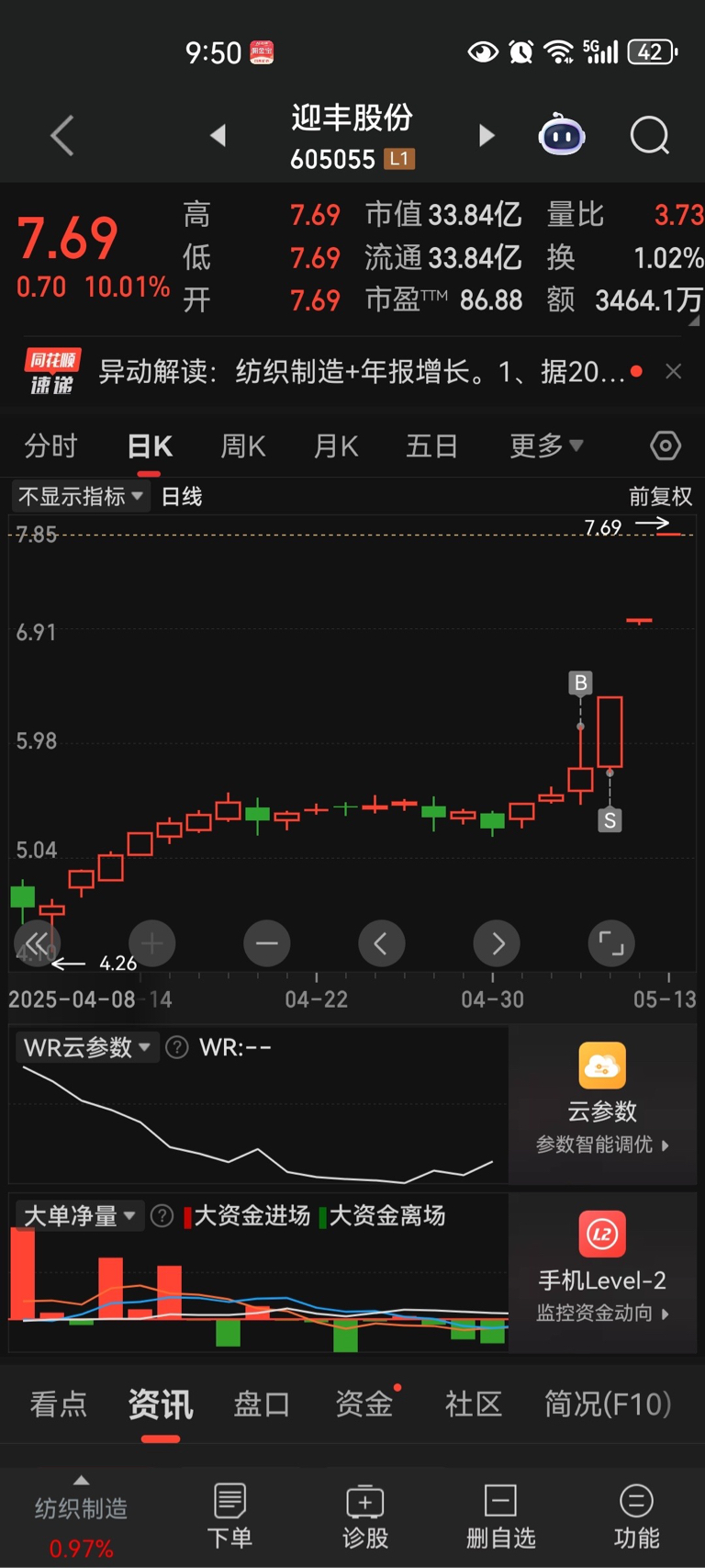
Task: Switch to the 盘口 tab
Action: [263, 1404]
